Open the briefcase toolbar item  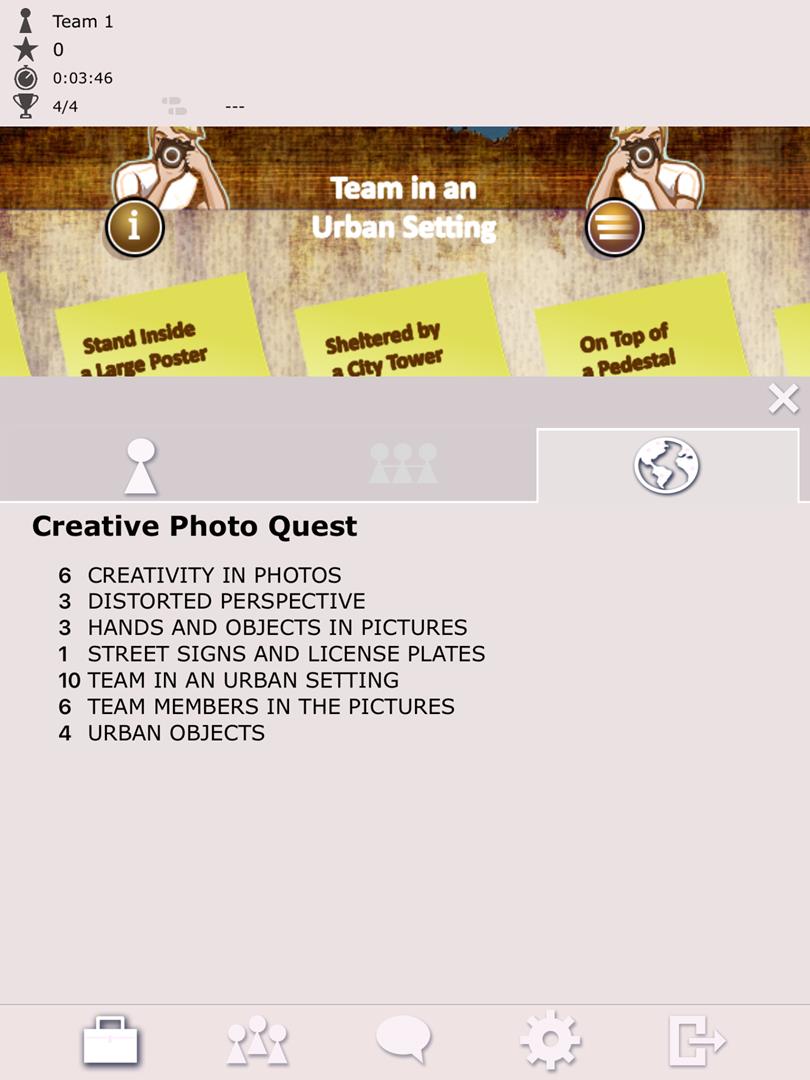[x=110, y=1041]
